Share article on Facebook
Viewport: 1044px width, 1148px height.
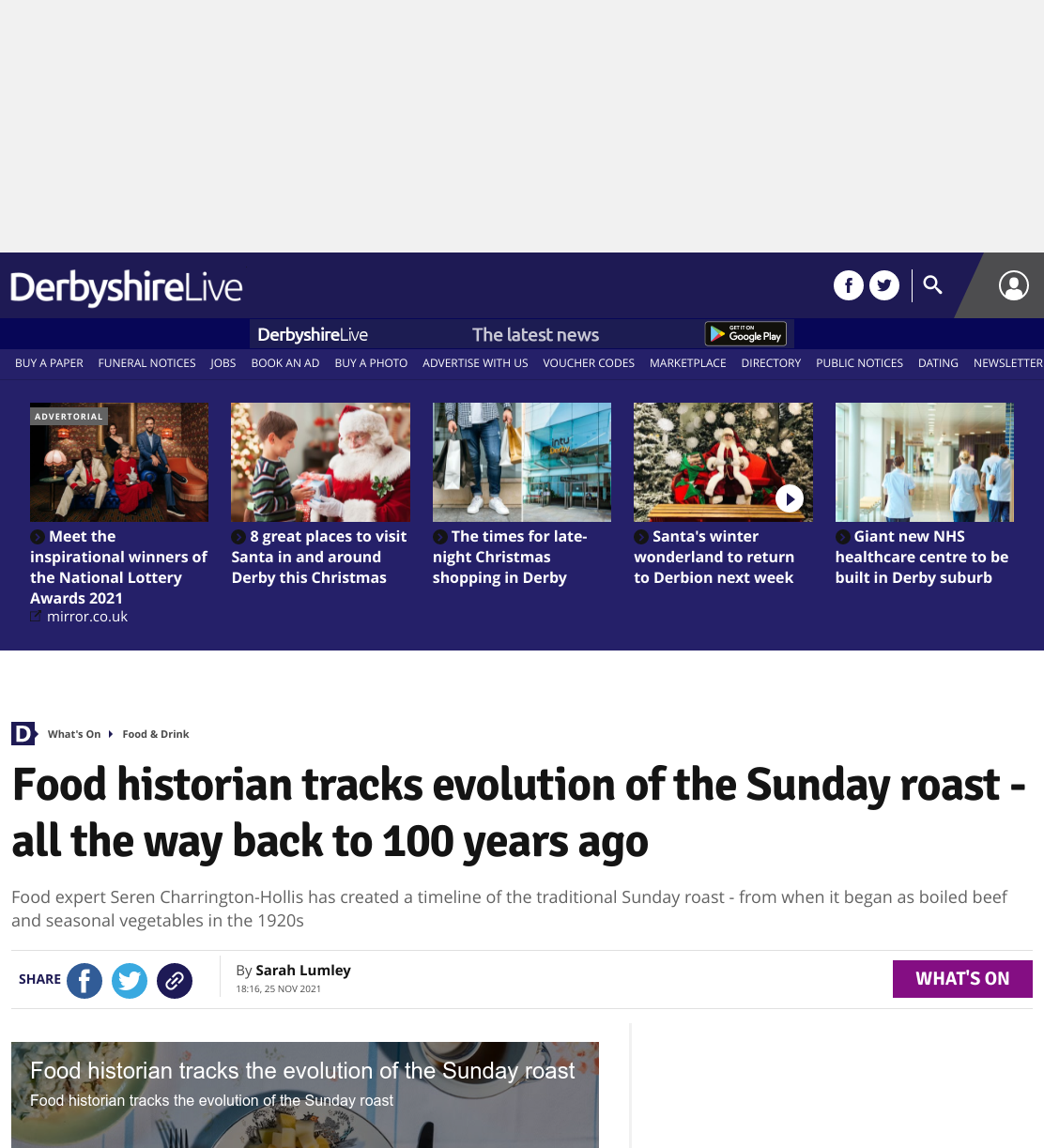coord(84,981)
